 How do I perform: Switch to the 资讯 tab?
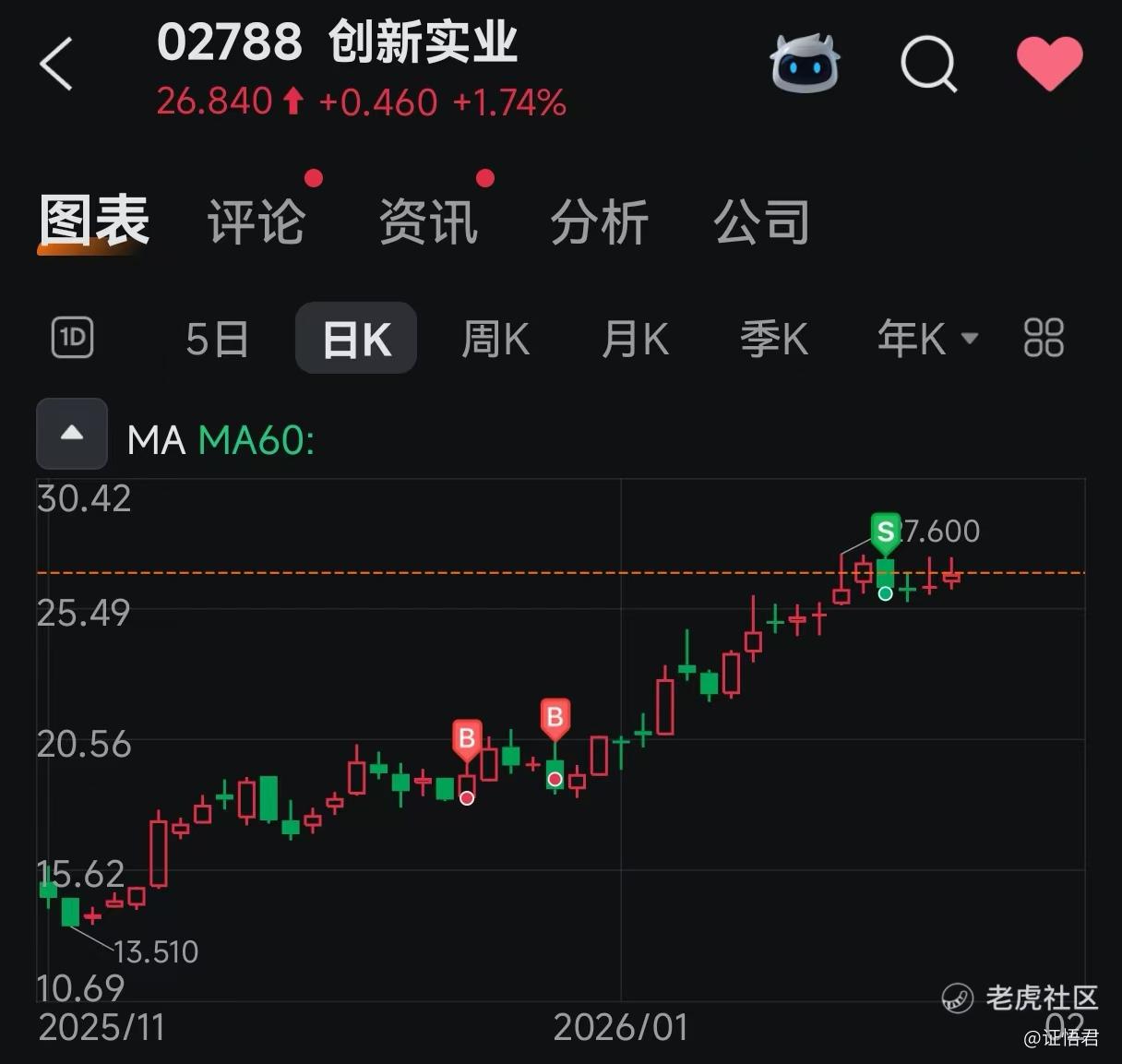[x=428, y=222]
